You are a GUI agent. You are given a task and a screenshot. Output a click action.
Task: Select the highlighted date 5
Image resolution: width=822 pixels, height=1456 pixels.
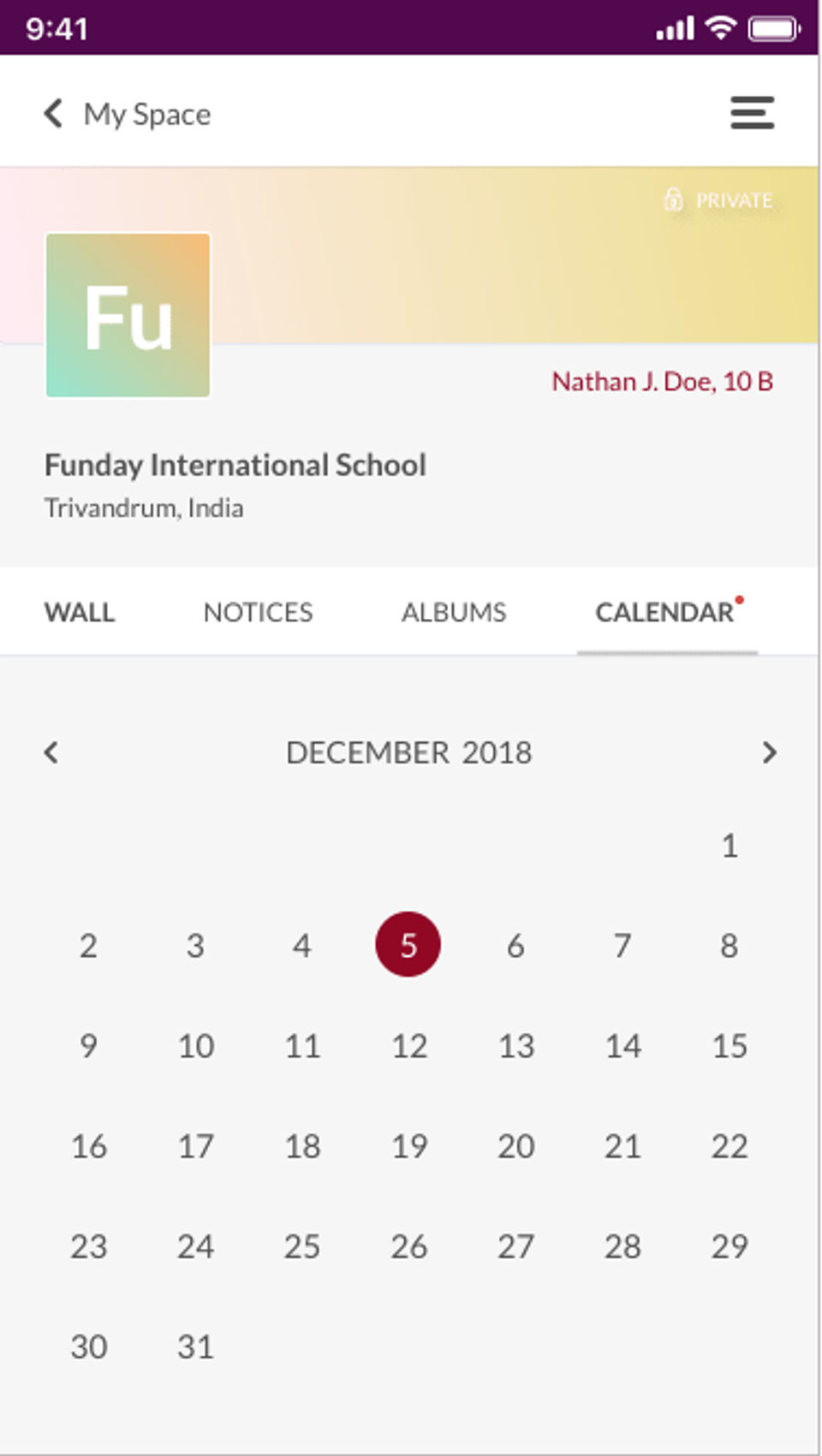pyautogui.click(x=408, y=945)
